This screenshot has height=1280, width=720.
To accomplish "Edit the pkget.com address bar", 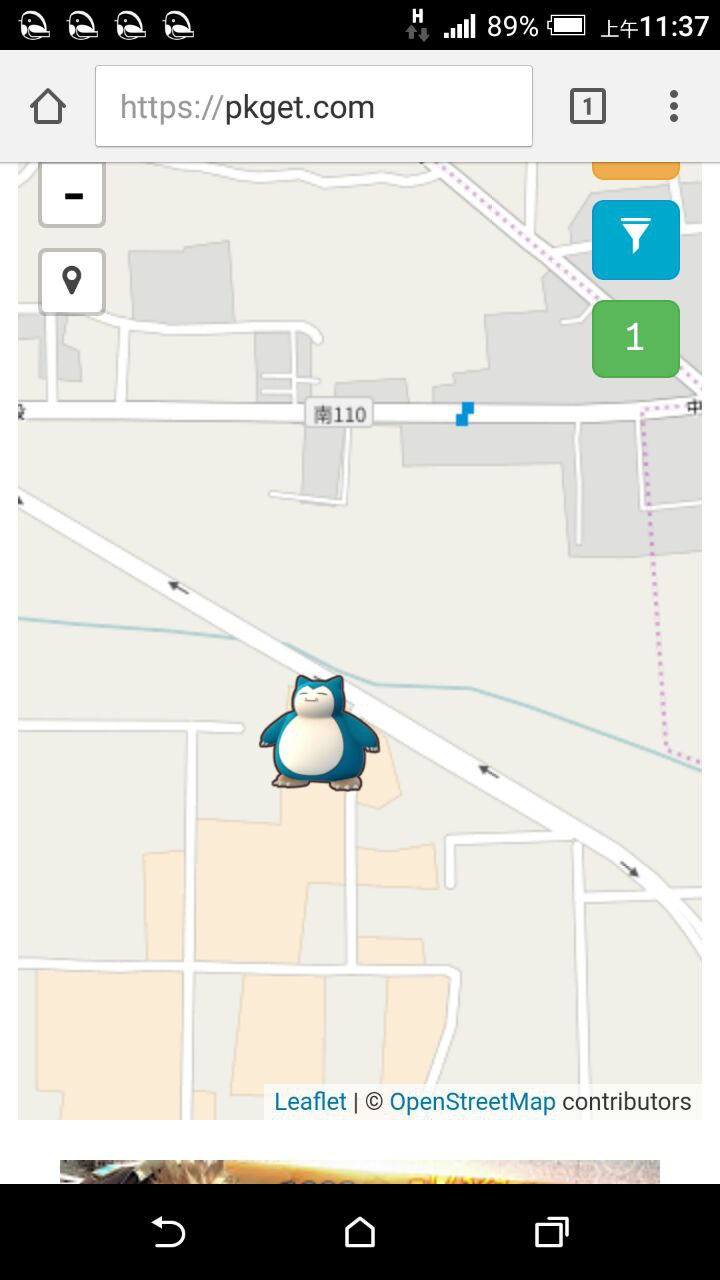I will [313, 107].
